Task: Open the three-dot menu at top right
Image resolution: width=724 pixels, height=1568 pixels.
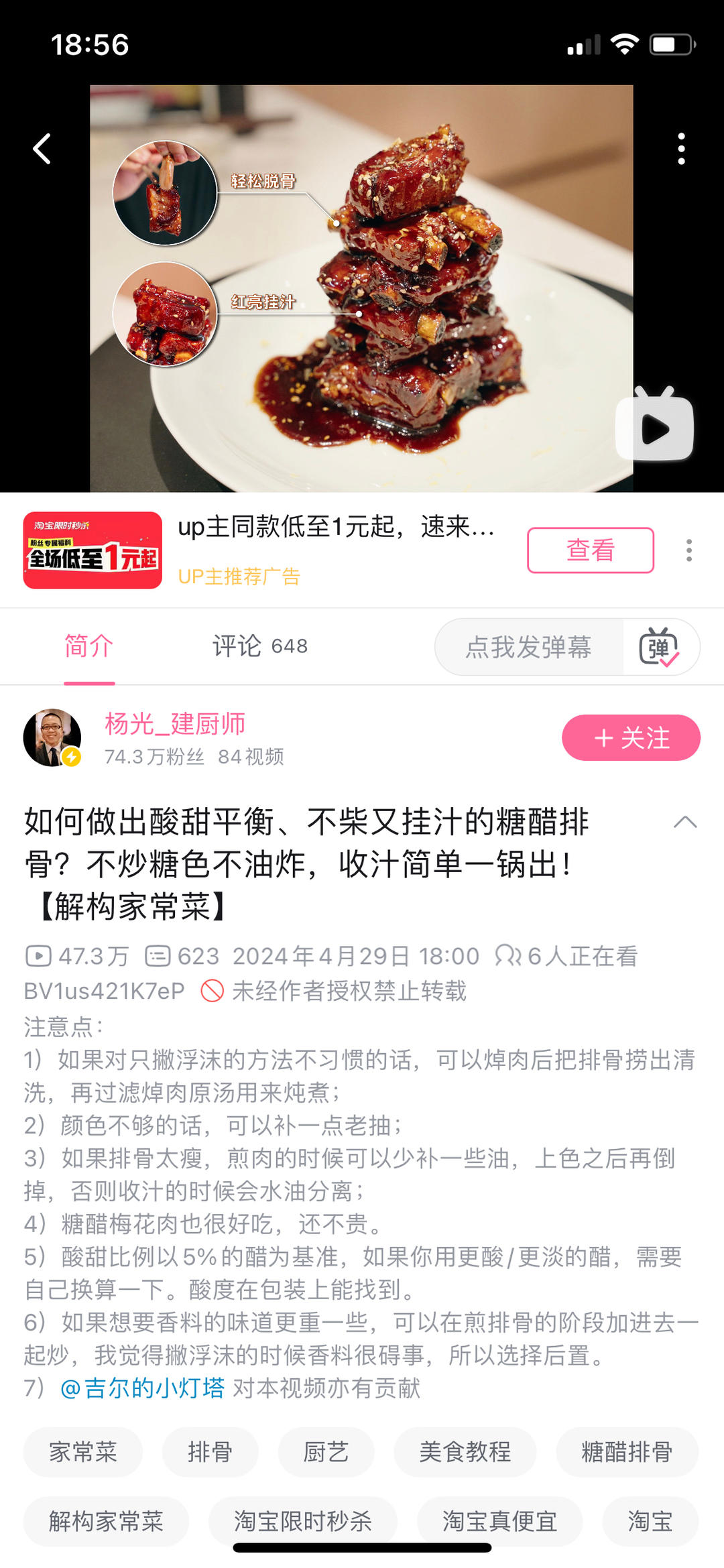Action: pos(681,149)
